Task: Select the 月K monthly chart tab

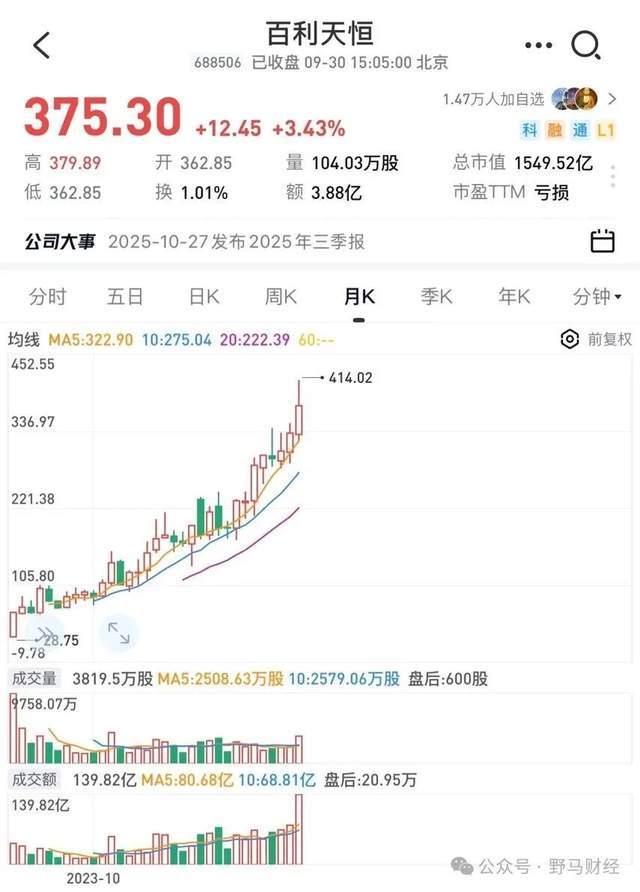Action: pos(359,296)
